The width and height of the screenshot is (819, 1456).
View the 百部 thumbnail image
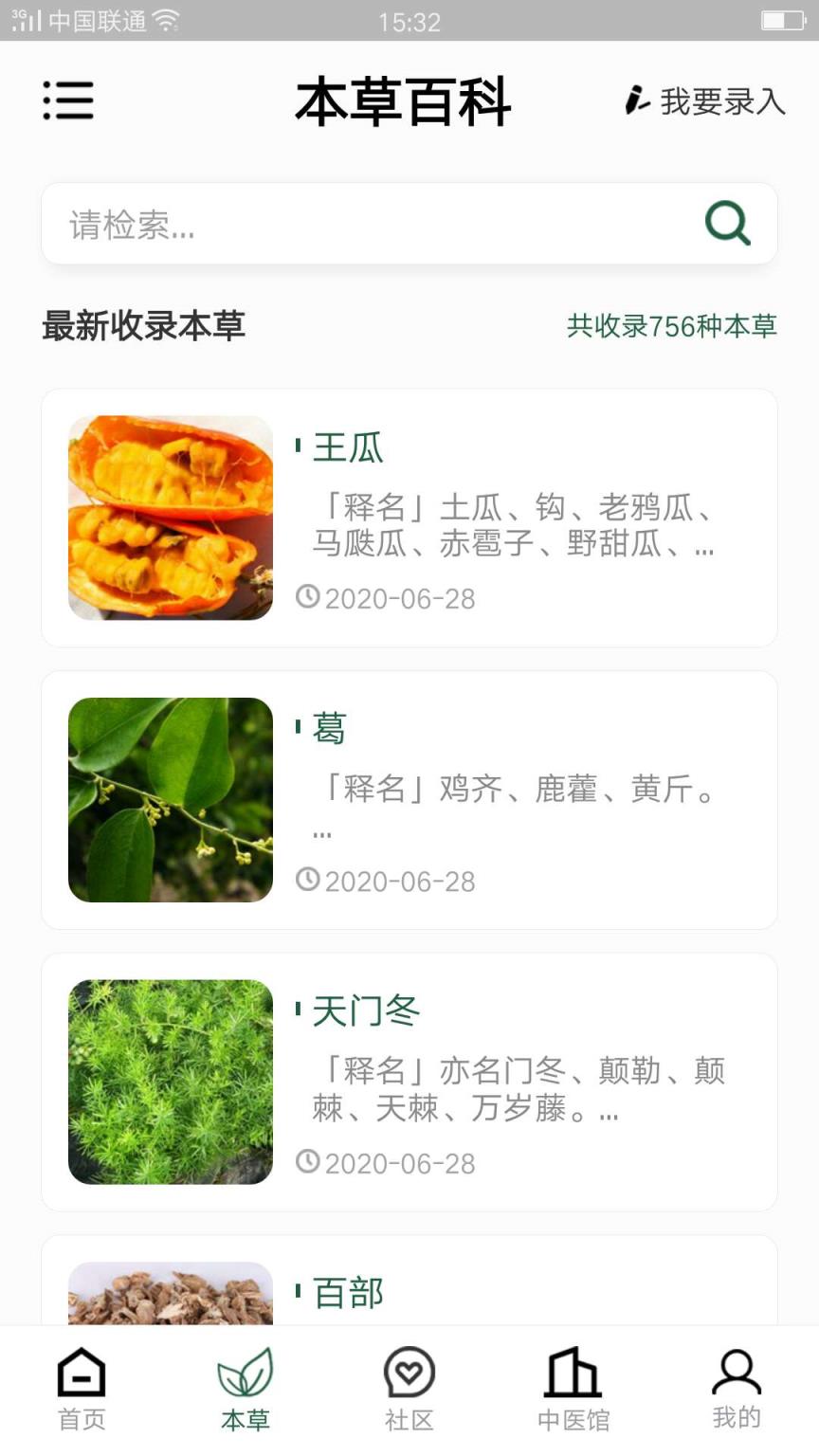click(x=170, y=1299)
